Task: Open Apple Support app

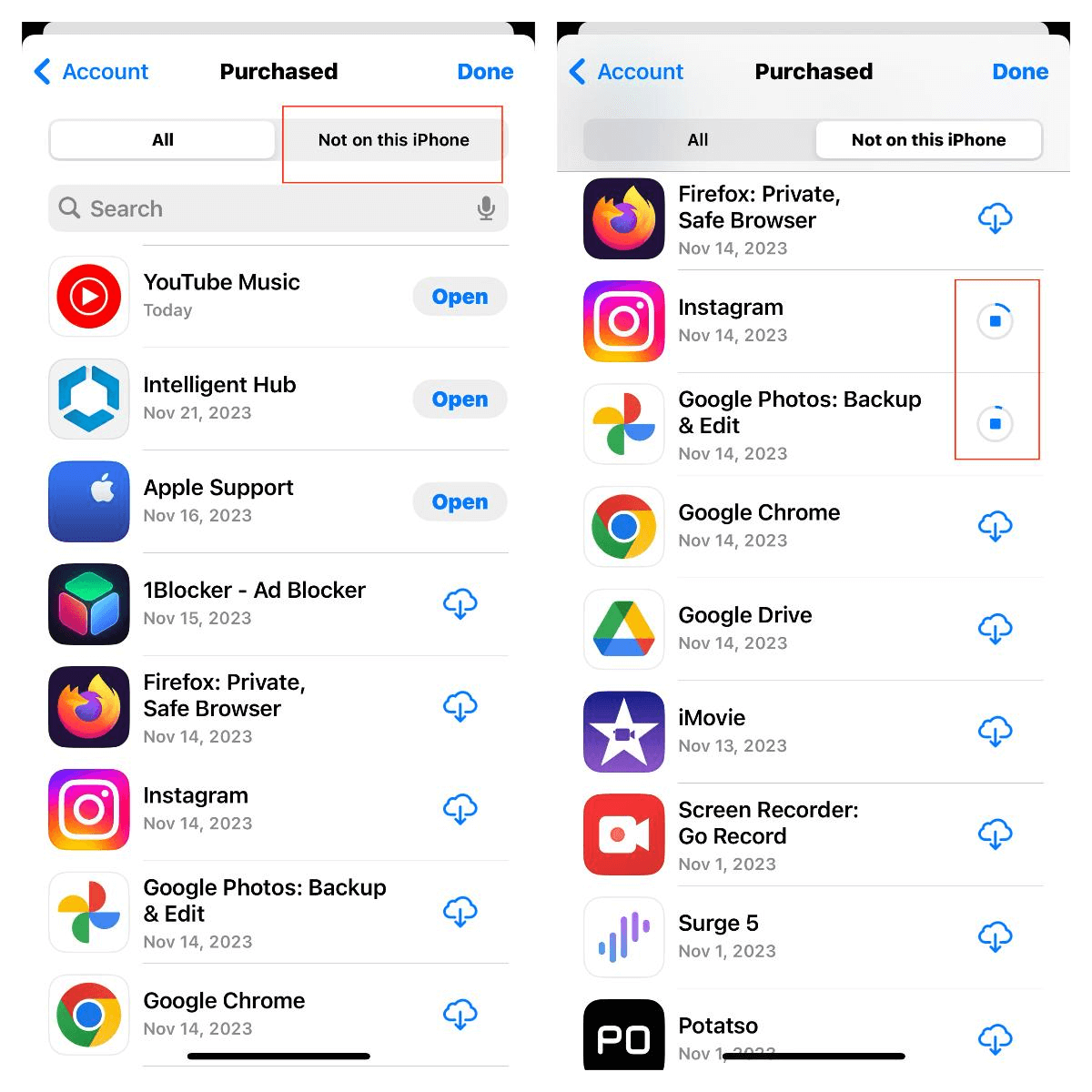Action: 460,502
